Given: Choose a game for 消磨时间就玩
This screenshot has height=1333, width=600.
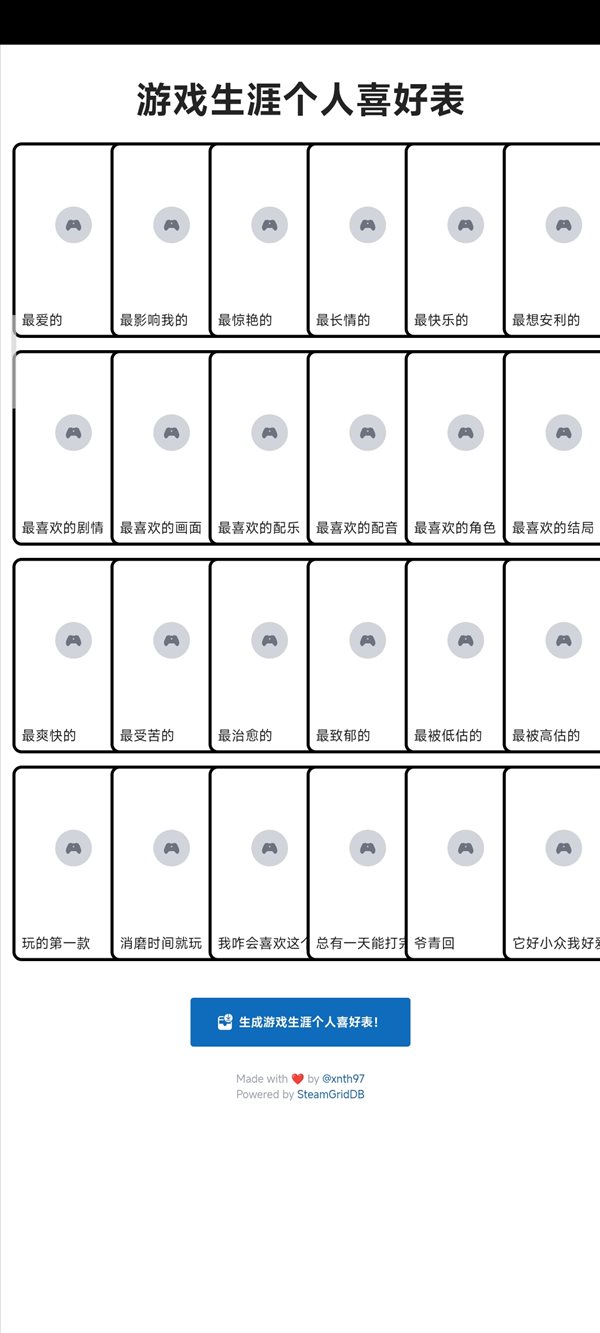Looking at the screenshot, I should (162, 864).
